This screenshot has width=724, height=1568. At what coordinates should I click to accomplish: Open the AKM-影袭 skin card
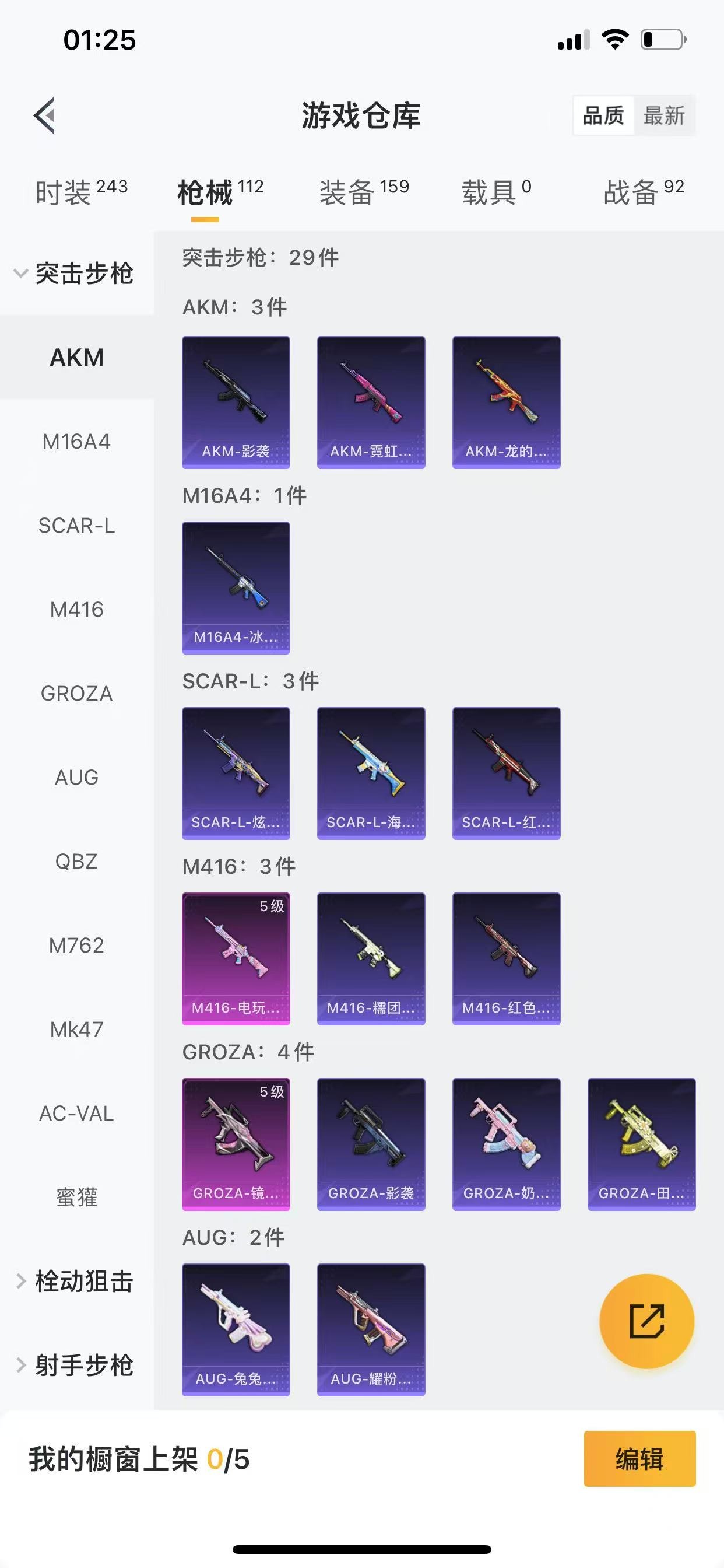pyautogui.click(x=236, y=402)
